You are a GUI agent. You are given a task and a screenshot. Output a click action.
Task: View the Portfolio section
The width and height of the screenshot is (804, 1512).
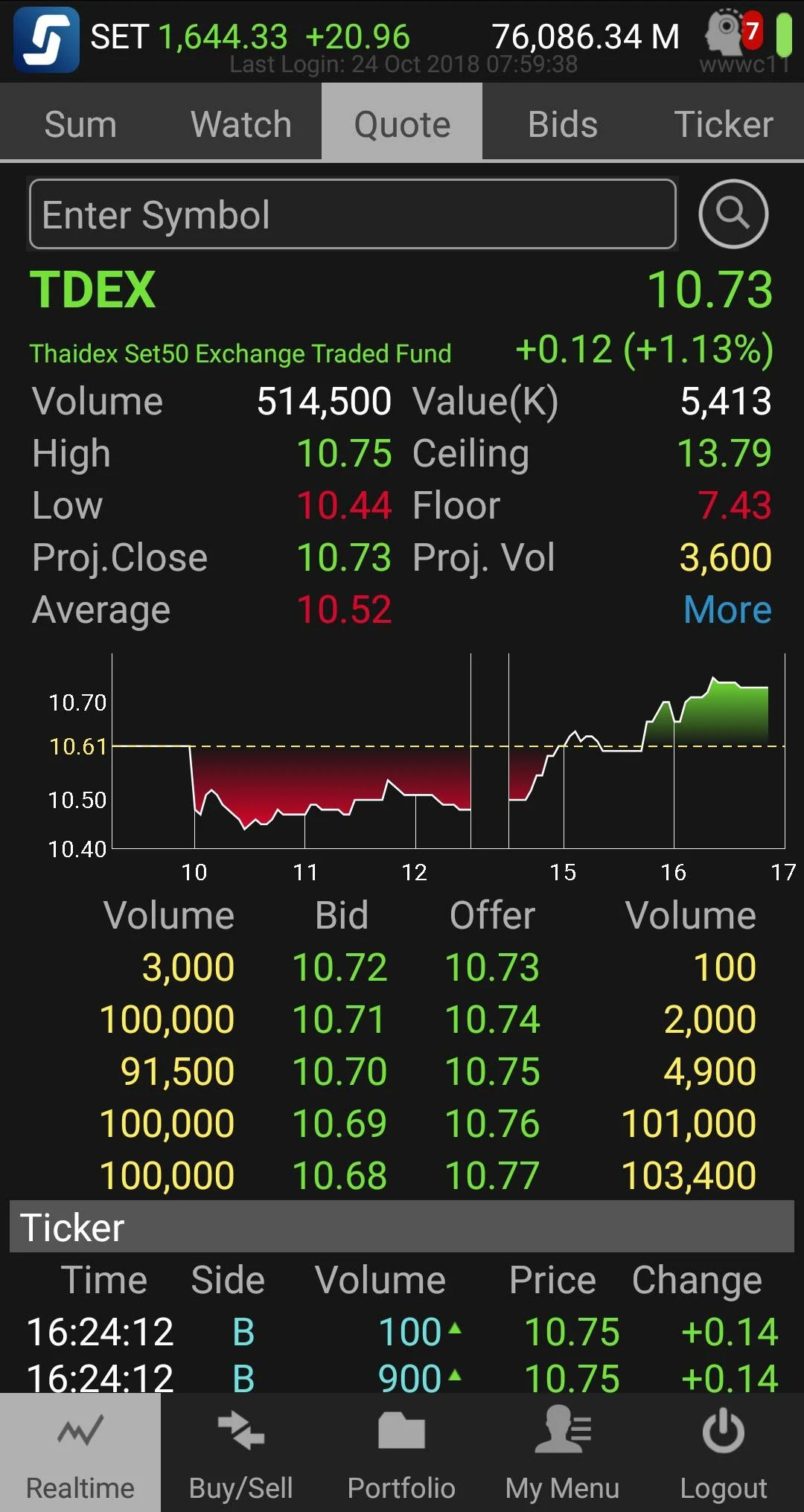402,1452
